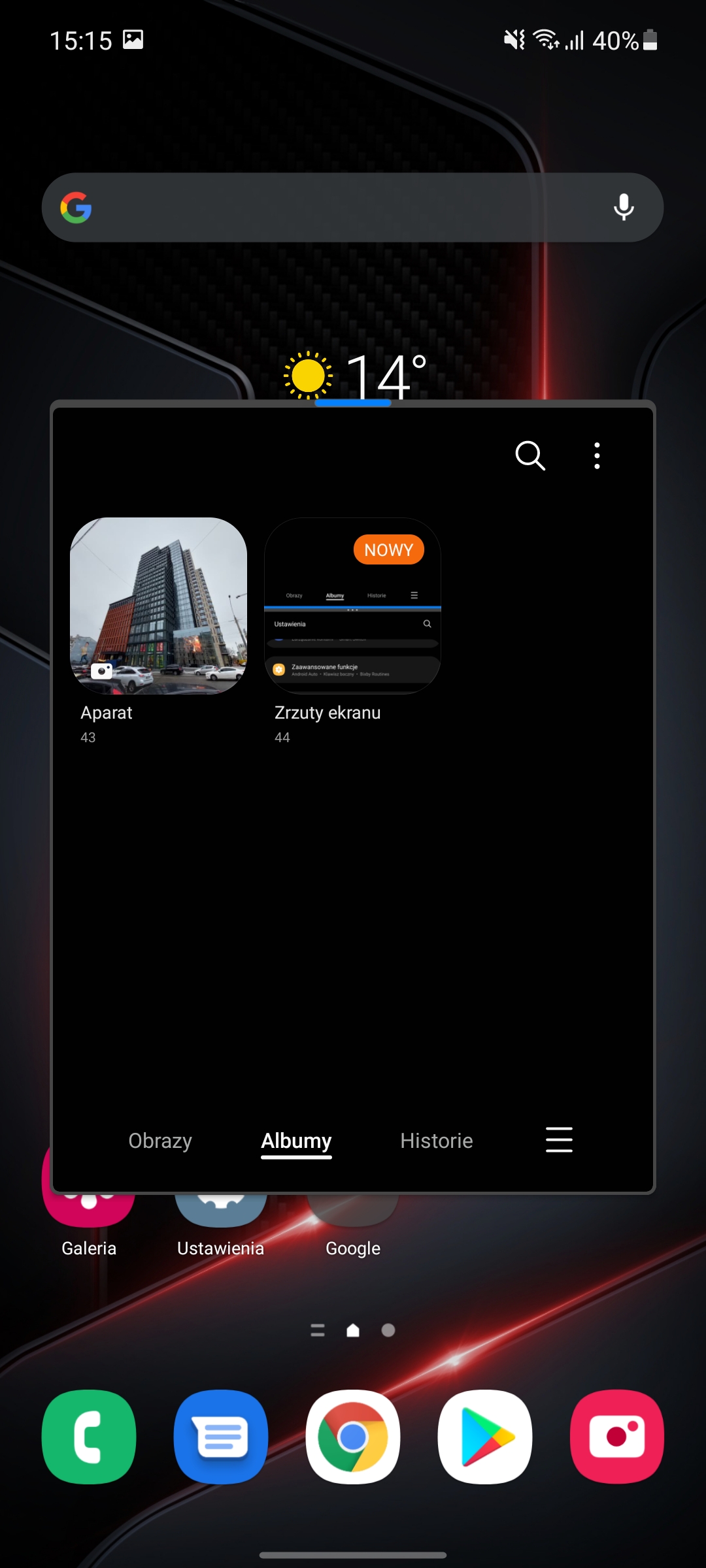
Task: Launch the Phone app
Action: (x=89, y=1437)
